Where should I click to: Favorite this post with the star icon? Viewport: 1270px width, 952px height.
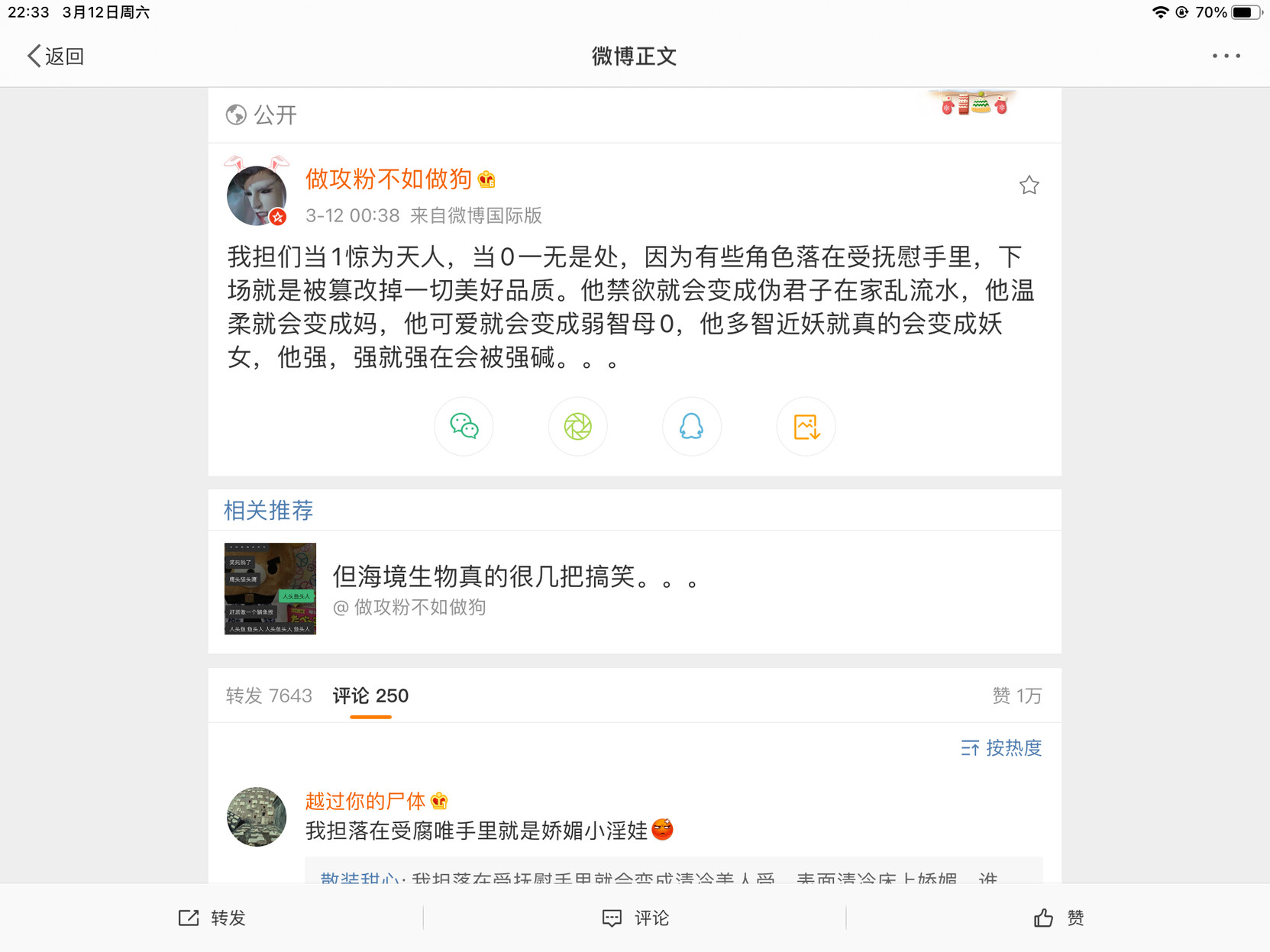tap(1029, 186)
